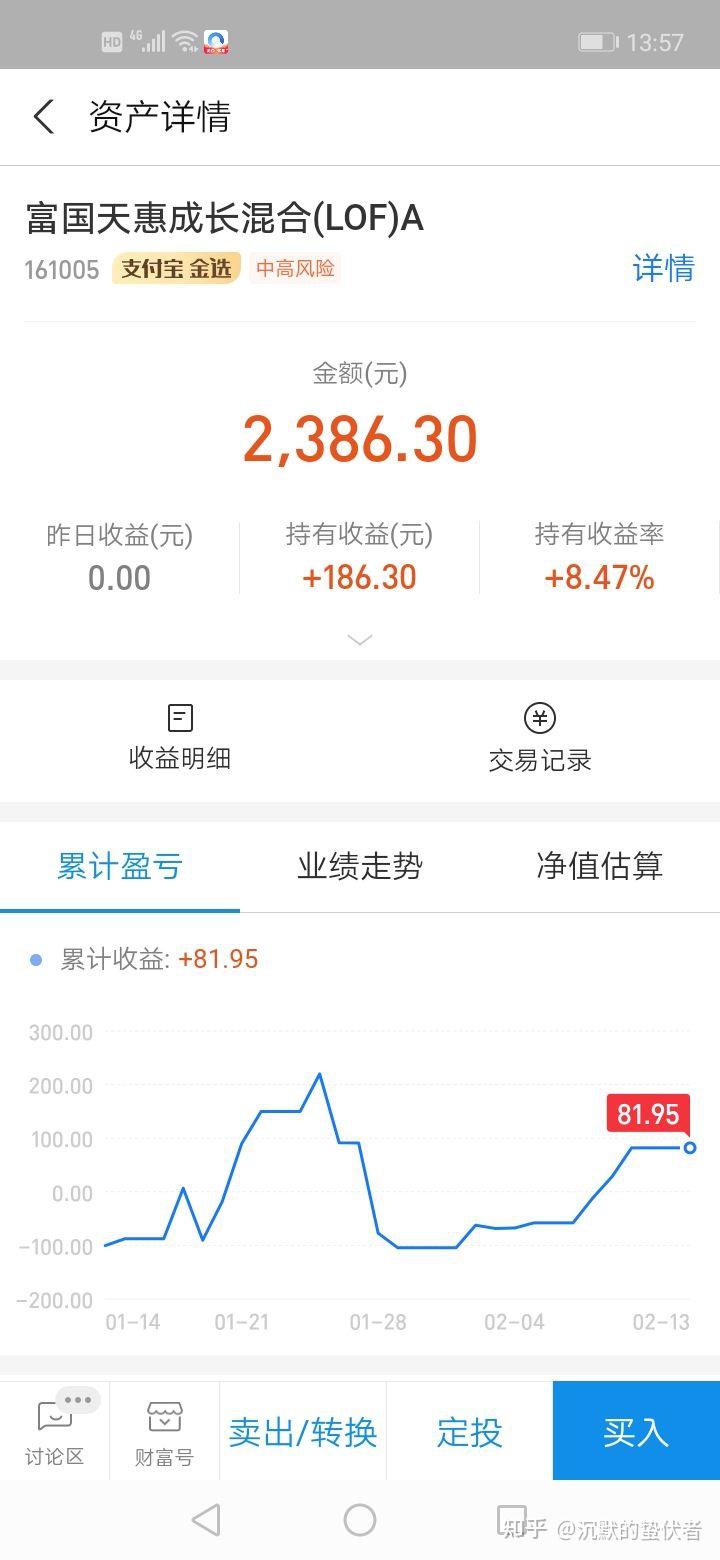This screenshot has height=1560, width=720.
Task: Open the 讨论区 discussion area
Action: pos(54,1432)
